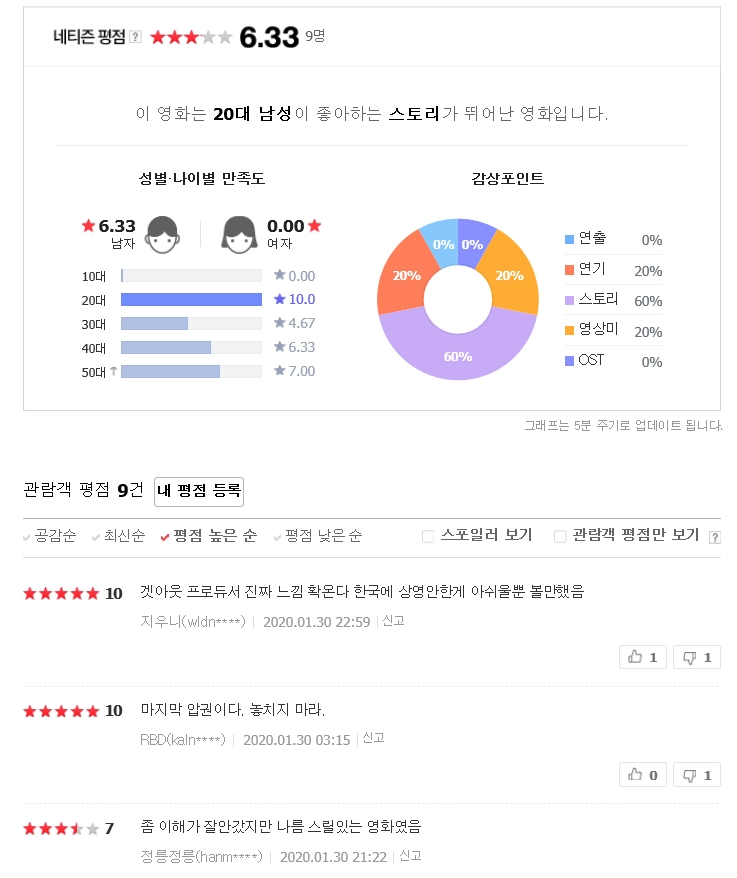The height and width of the screenshot is (878, 737).
Task: Select 평점 높은 순 sorting
Action: (x=214, y=536)
